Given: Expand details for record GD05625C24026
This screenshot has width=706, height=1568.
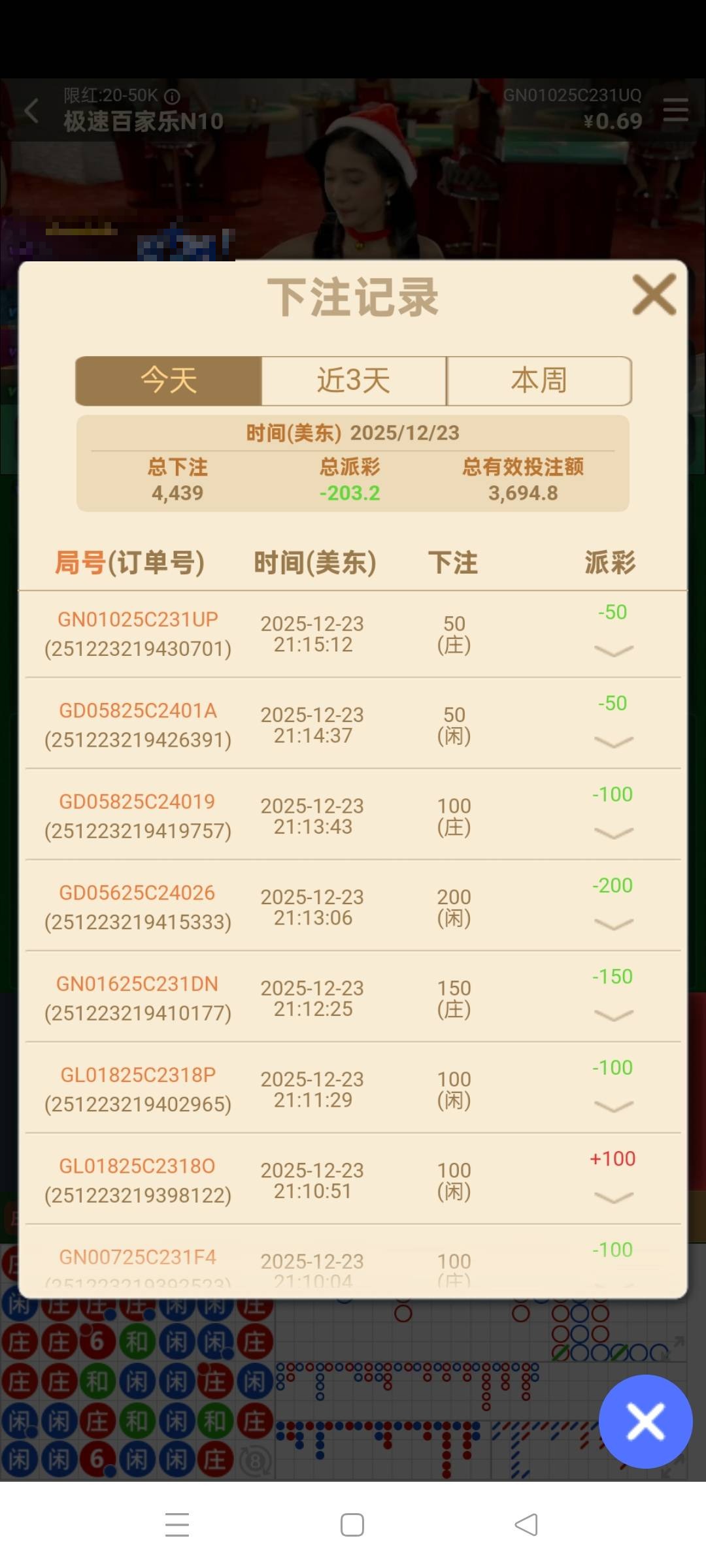Looking at the screenshot, I should point(613,924).
